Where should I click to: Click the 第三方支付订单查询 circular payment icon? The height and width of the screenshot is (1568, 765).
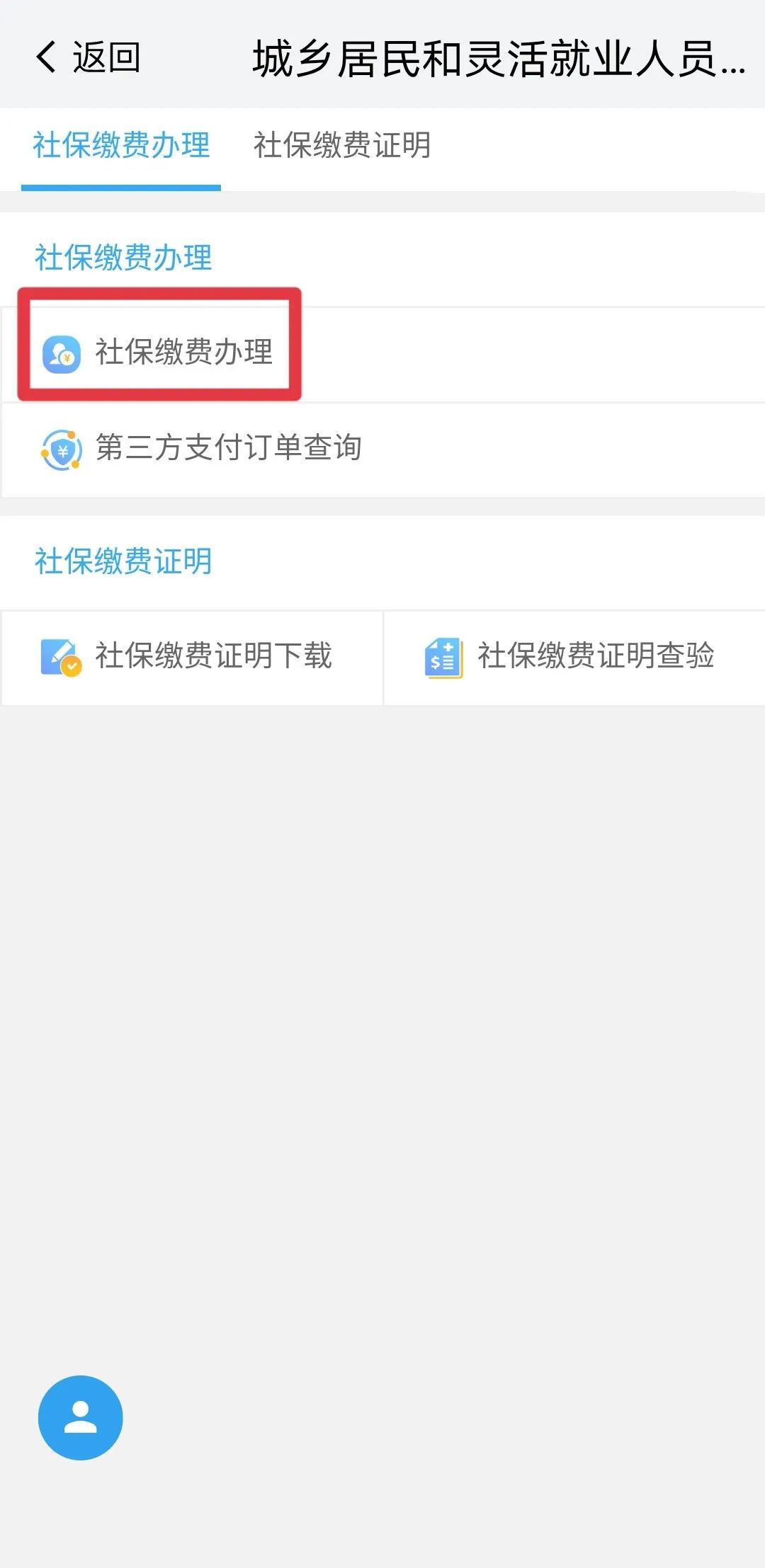[61, 448]
